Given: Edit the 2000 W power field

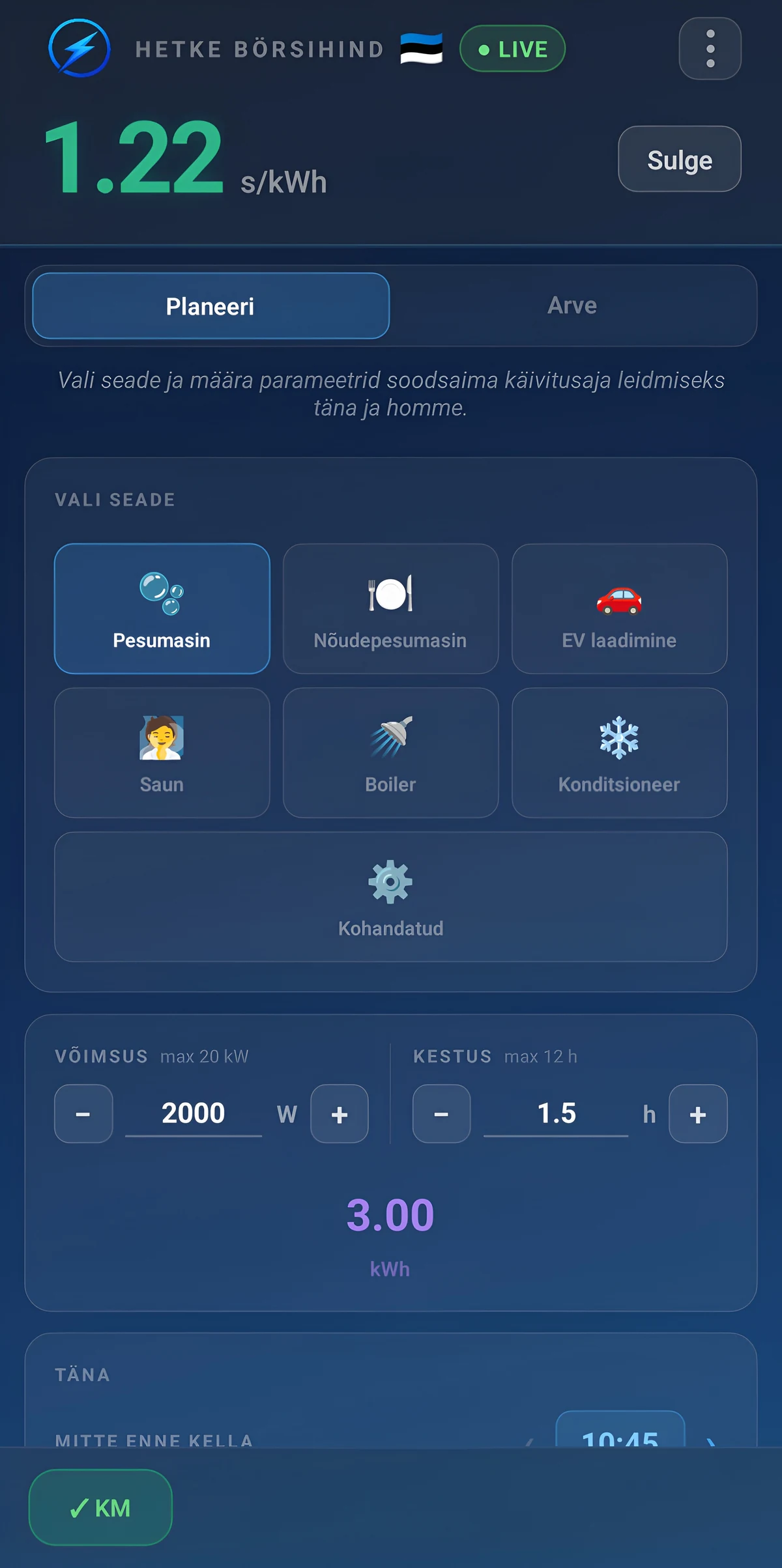Looking at the screenshot, I should (194, 1113).
